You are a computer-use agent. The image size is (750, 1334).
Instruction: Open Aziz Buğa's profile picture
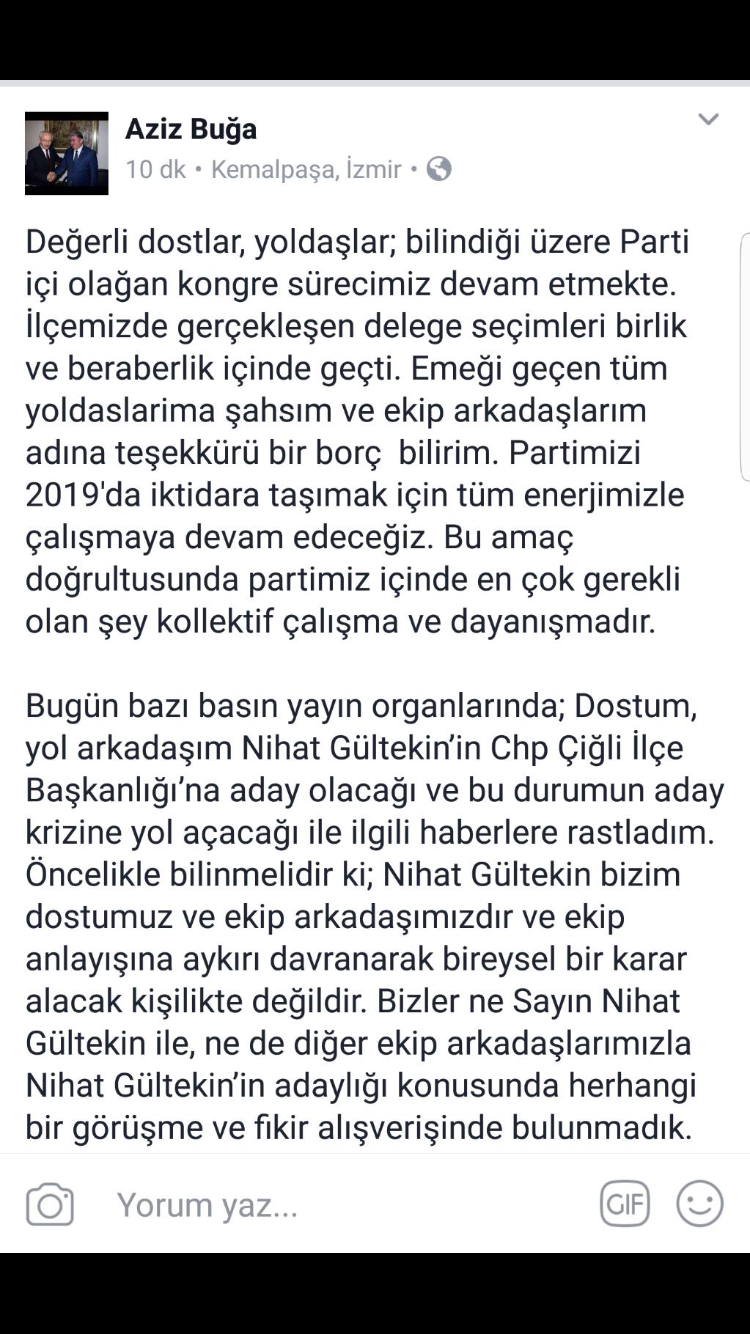click(66, 153)
